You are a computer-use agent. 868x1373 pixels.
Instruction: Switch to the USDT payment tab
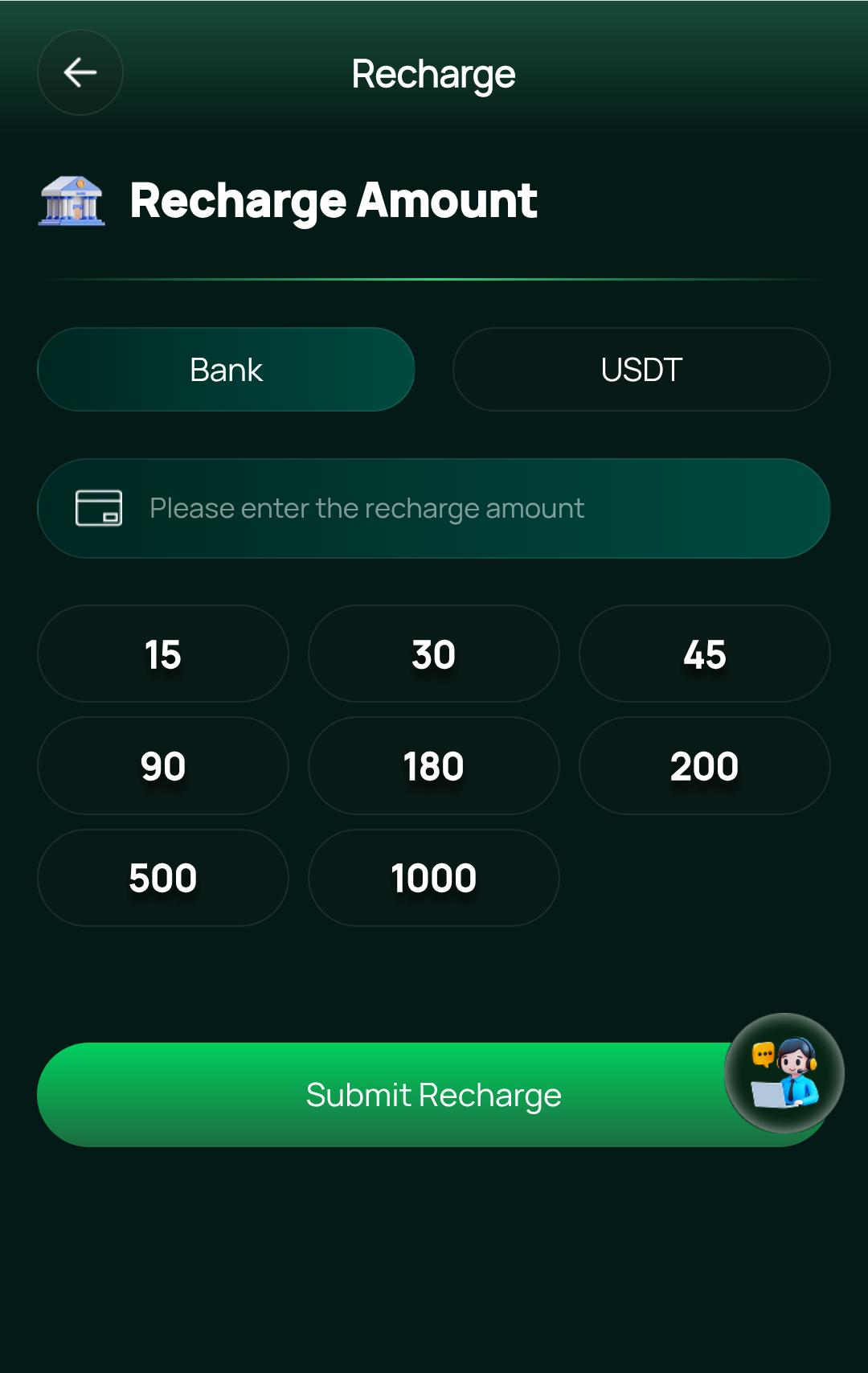[x=641, y=369]
